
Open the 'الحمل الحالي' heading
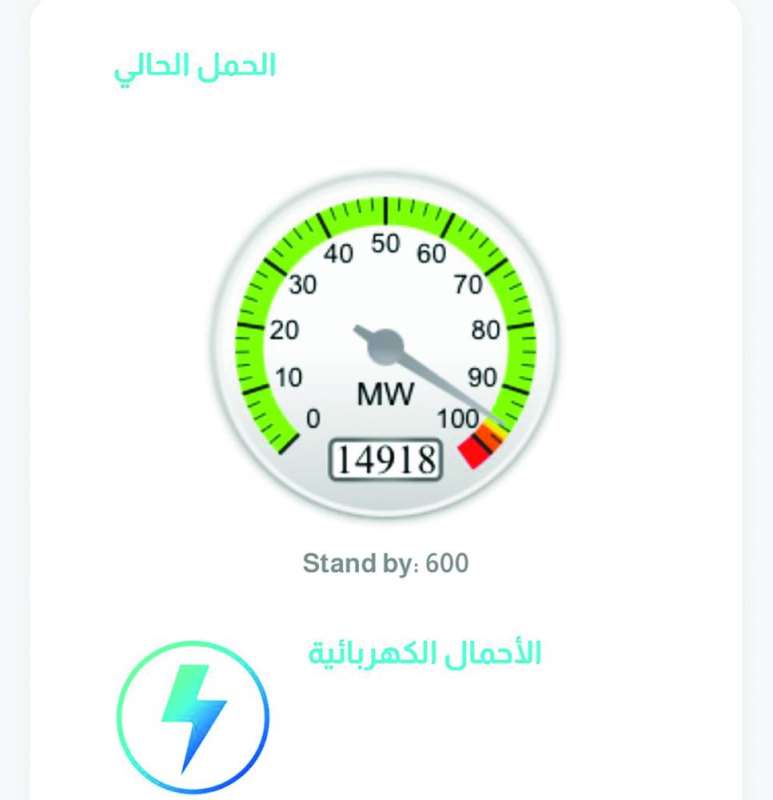click(x=197, y=65)
